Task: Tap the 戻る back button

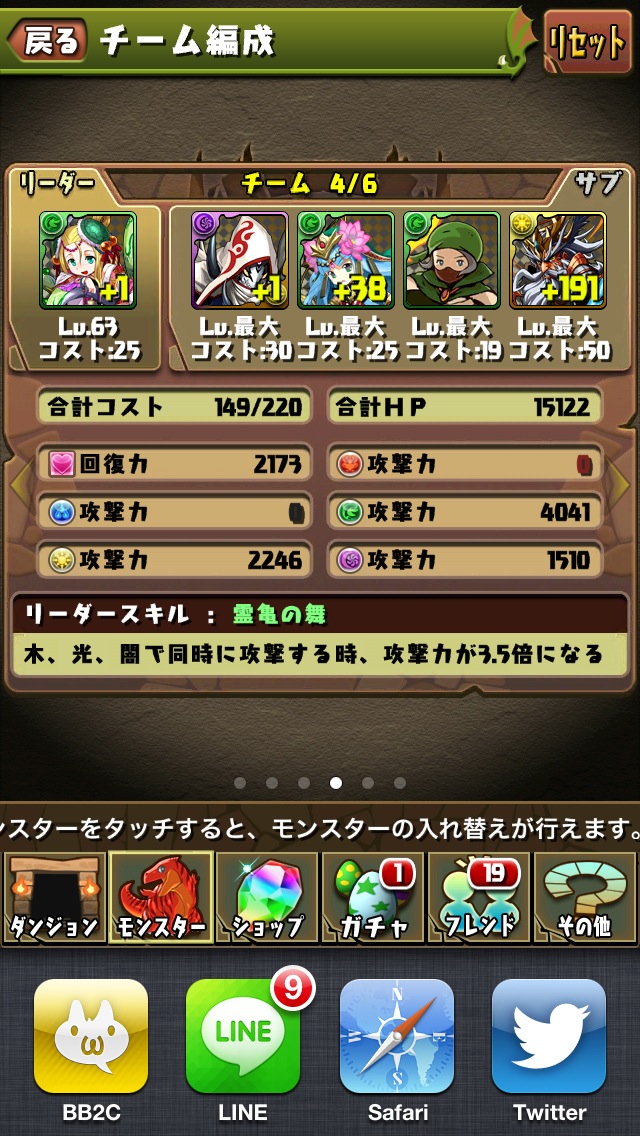Action: click(x=48, y=40)
